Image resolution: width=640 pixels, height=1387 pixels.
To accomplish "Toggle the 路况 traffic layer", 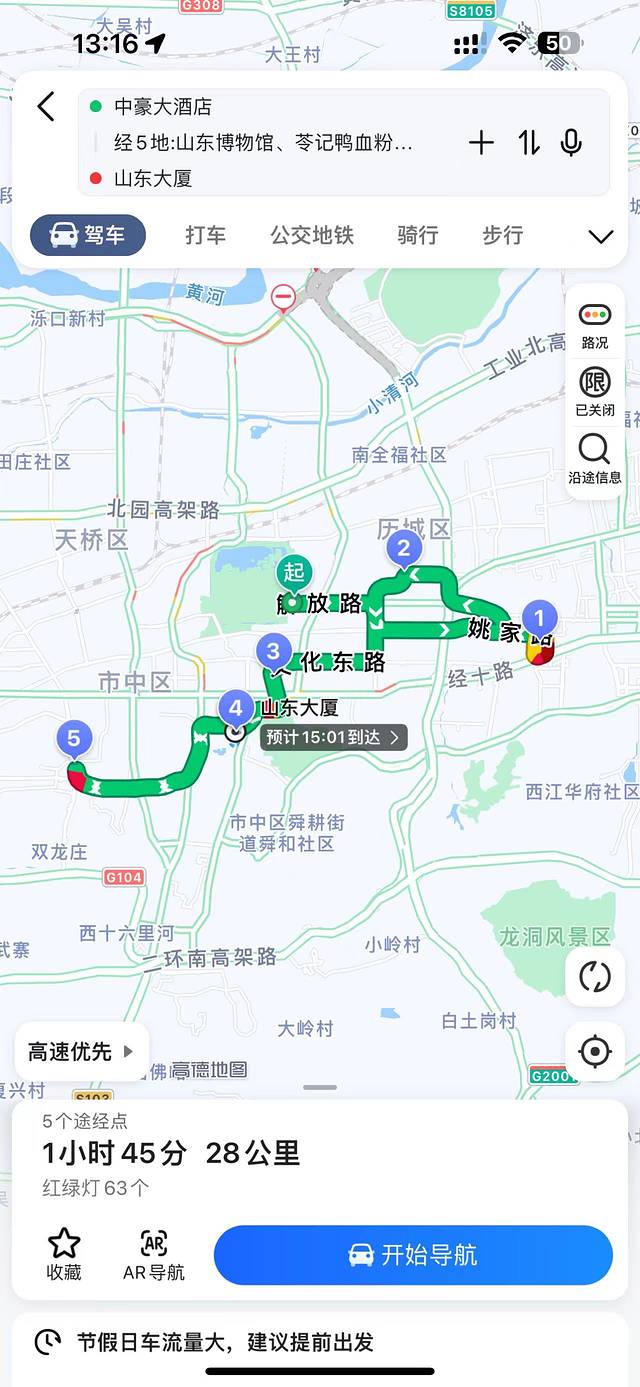I will pos(595,324).
